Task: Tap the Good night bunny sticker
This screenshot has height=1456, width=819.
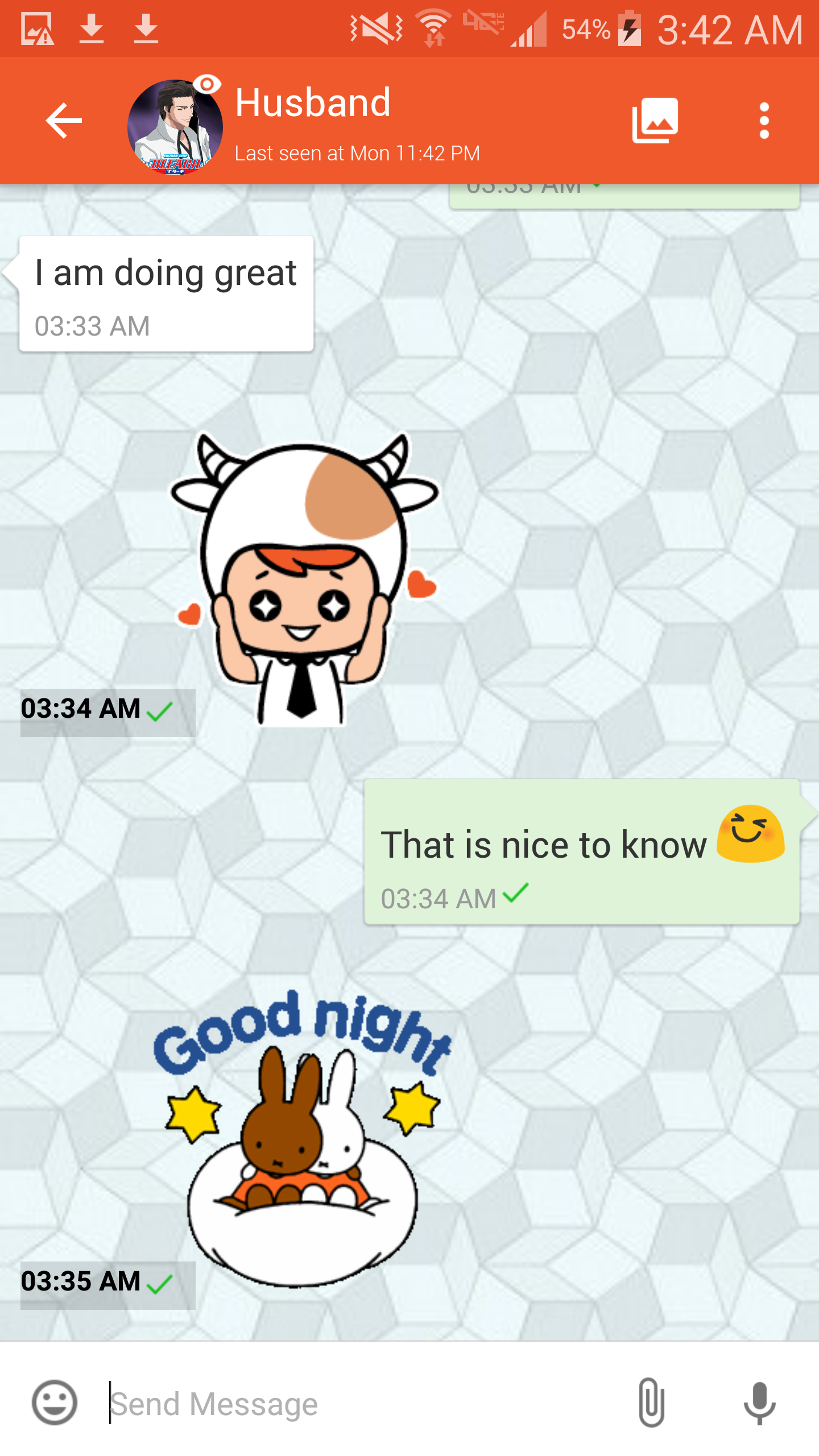Action: tap(303, 1137)
